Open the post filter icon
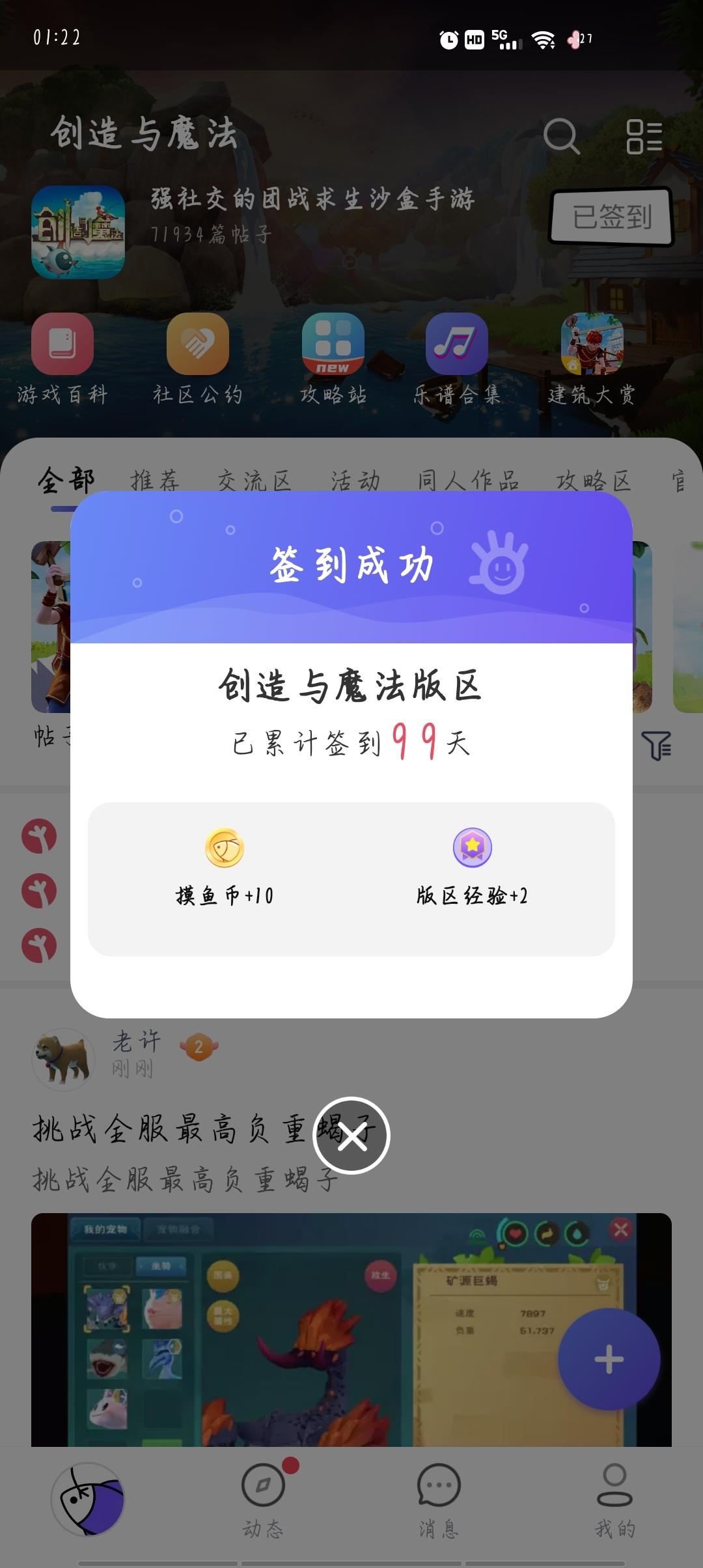Image resolution: width=703 pixels, height=1568 pixels. point(656,746)
